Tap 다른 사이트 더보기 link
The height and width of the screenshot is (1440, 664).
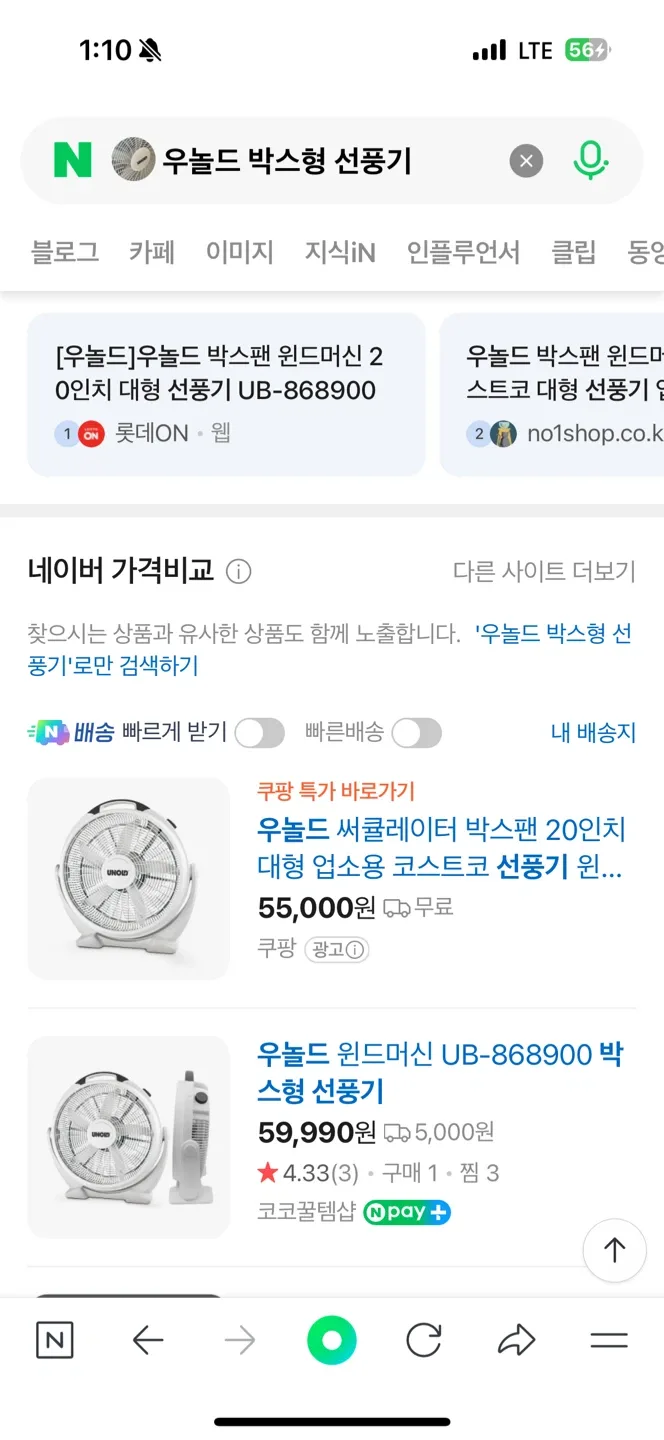click(544, 571)
